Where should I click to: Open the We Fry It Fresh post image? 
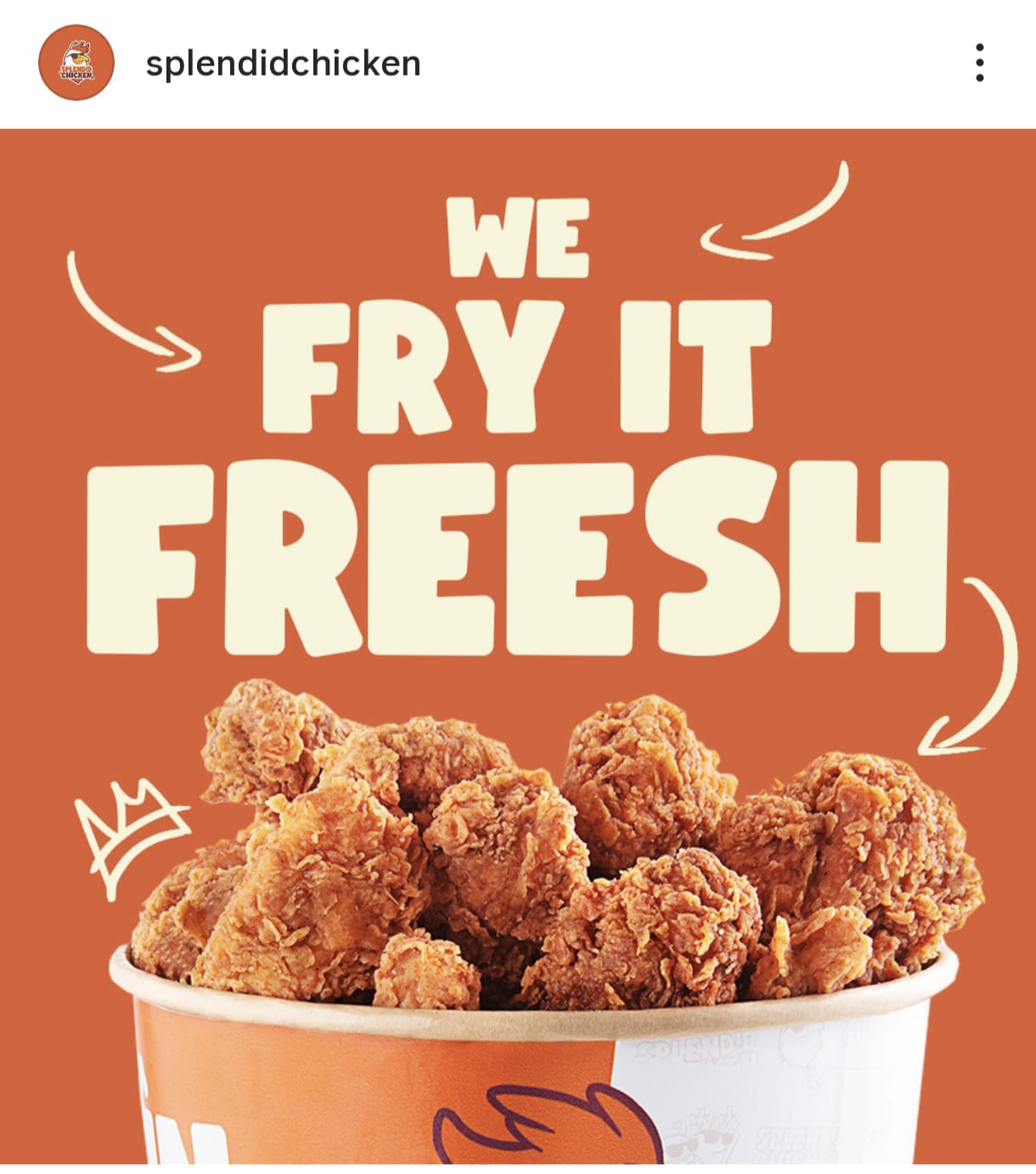tap(518, 645)
